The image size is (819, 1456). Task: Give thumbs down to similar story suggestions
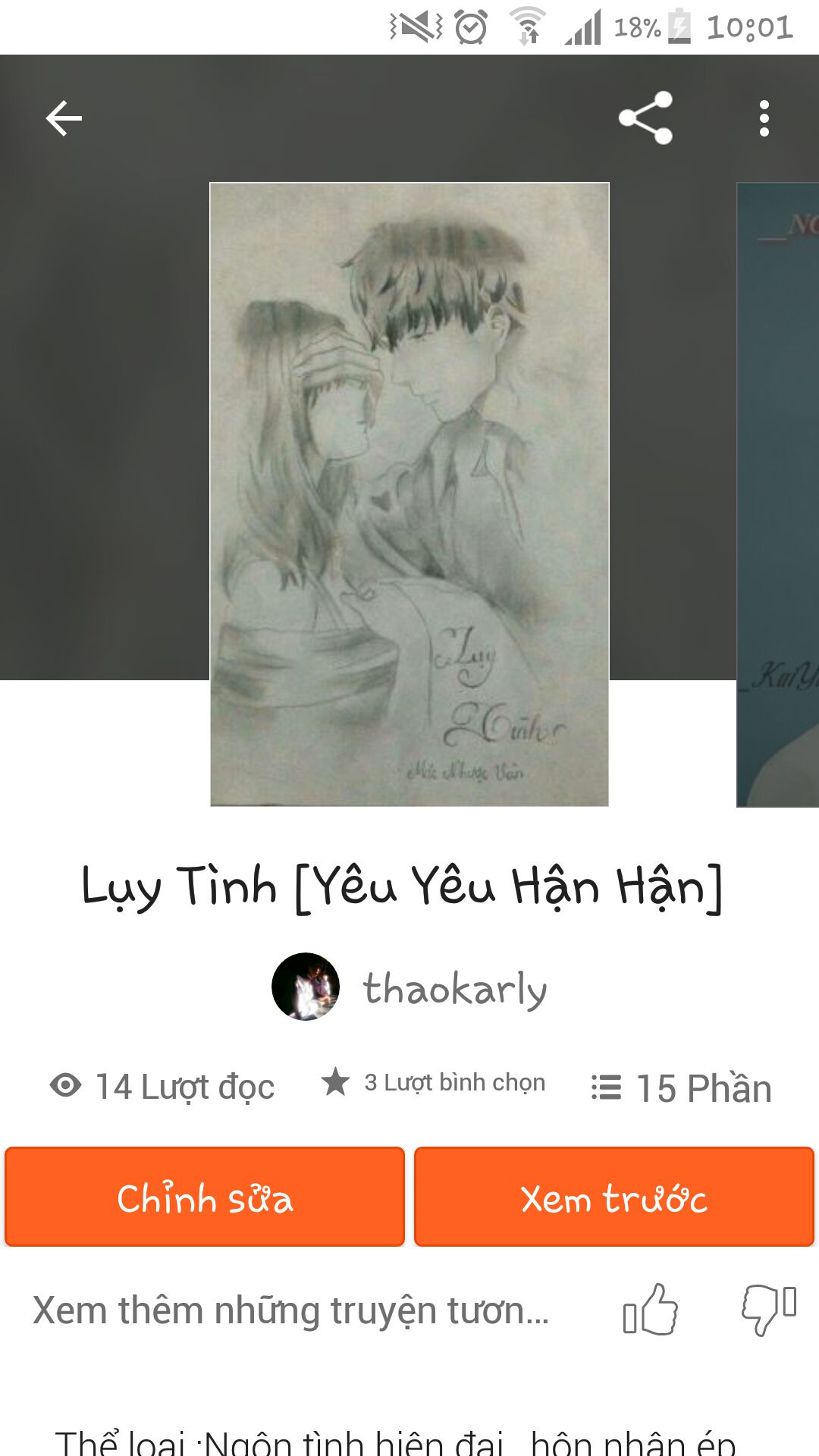[x=769, y=1310]
